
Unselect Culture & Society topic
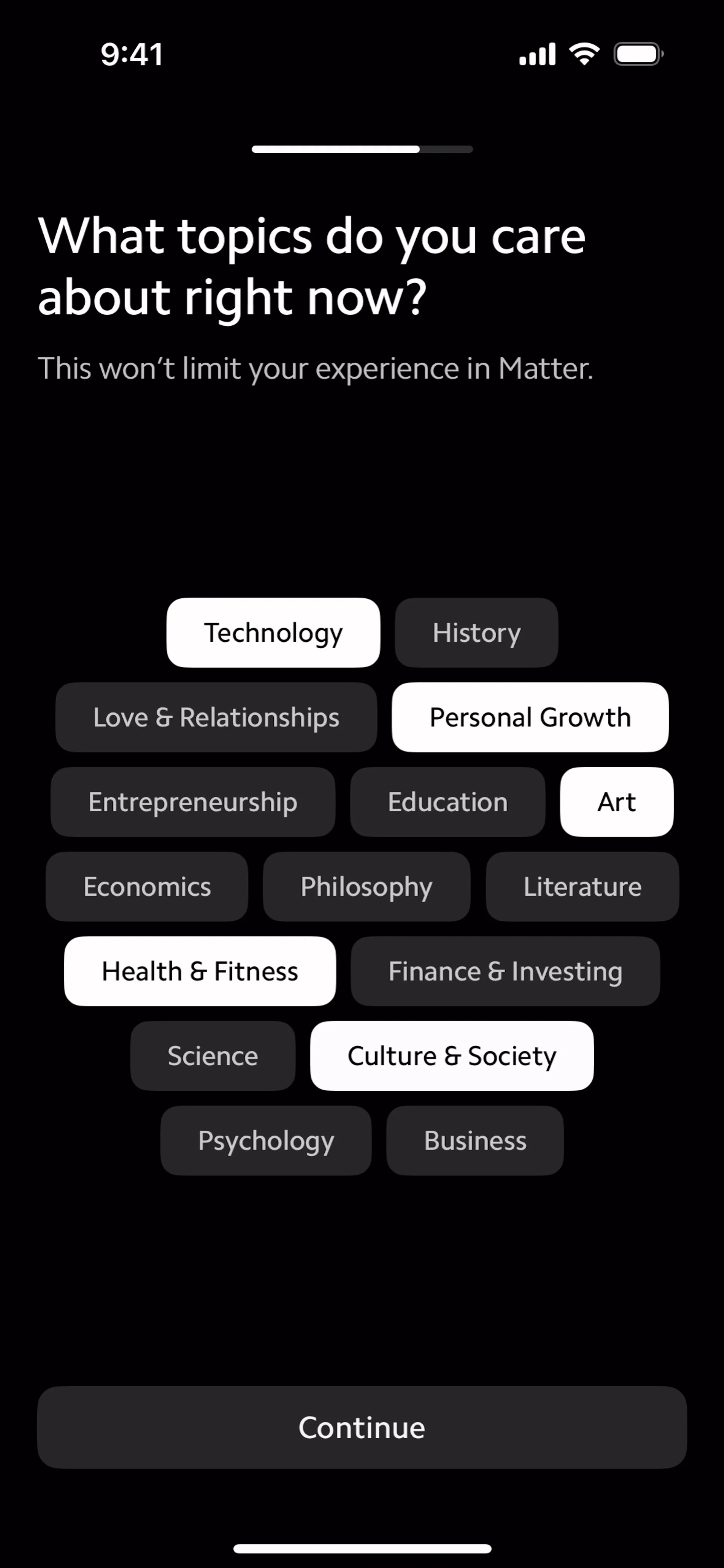click(x=451, y=1056)
